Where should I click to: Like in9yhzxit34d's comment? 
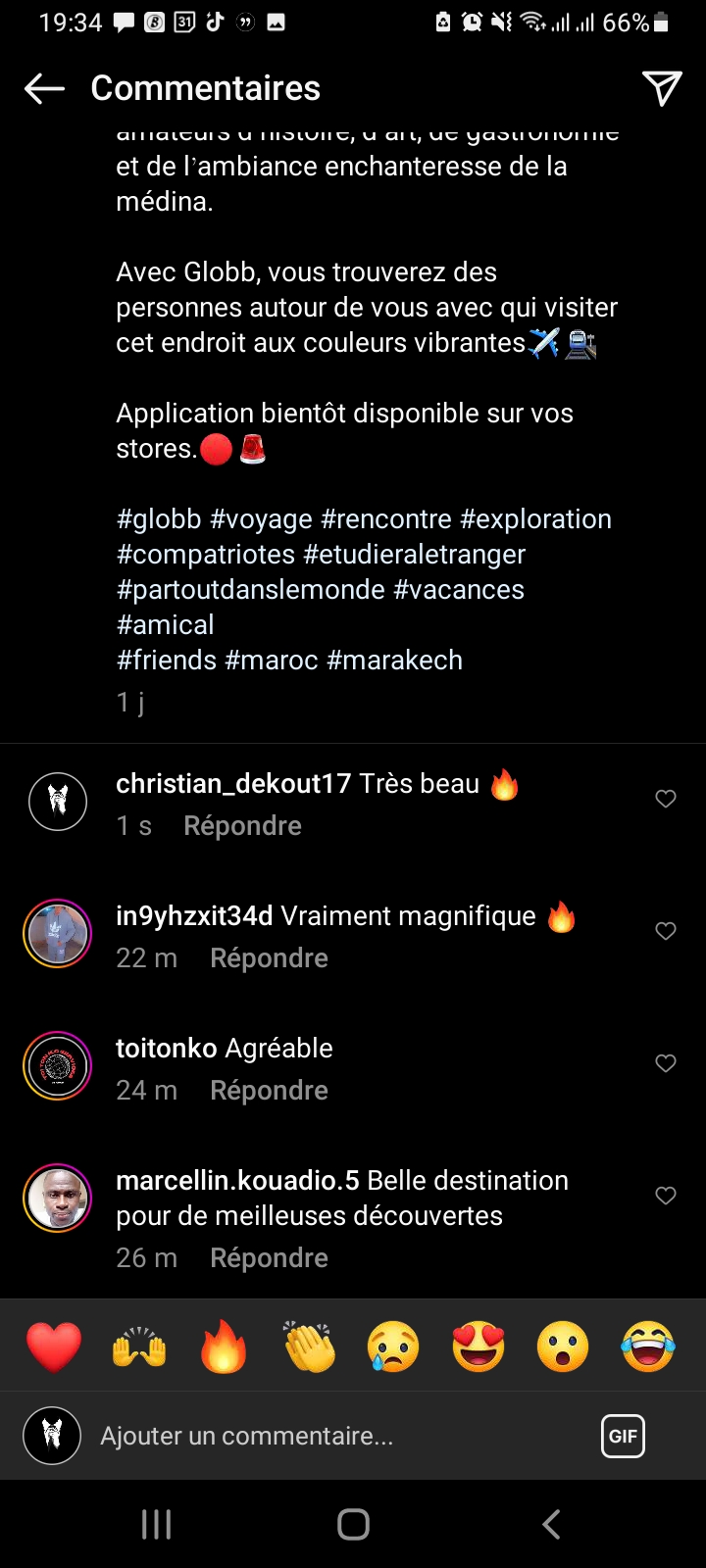[x=666, y=931]
